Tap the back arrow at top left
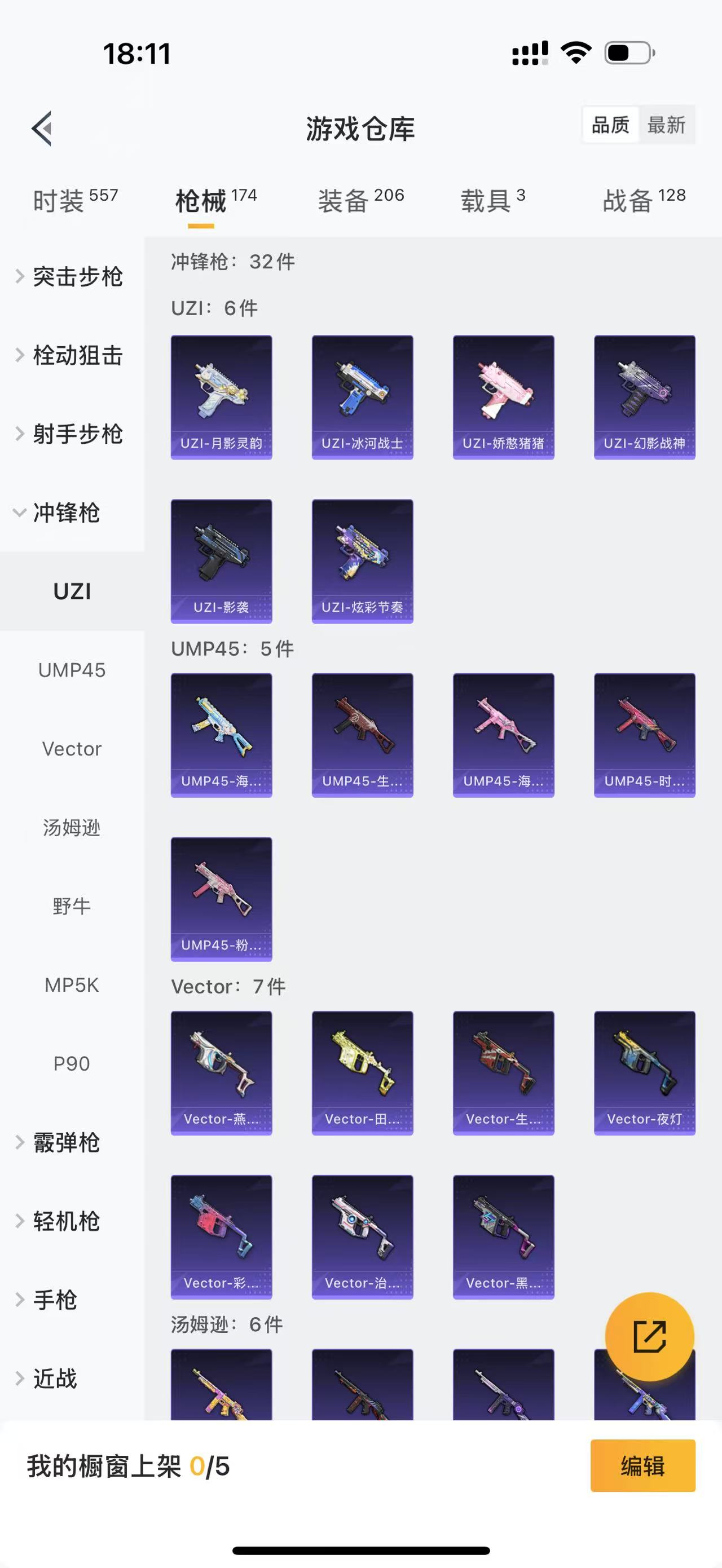The image size is (722, 1568). [40, 128]
